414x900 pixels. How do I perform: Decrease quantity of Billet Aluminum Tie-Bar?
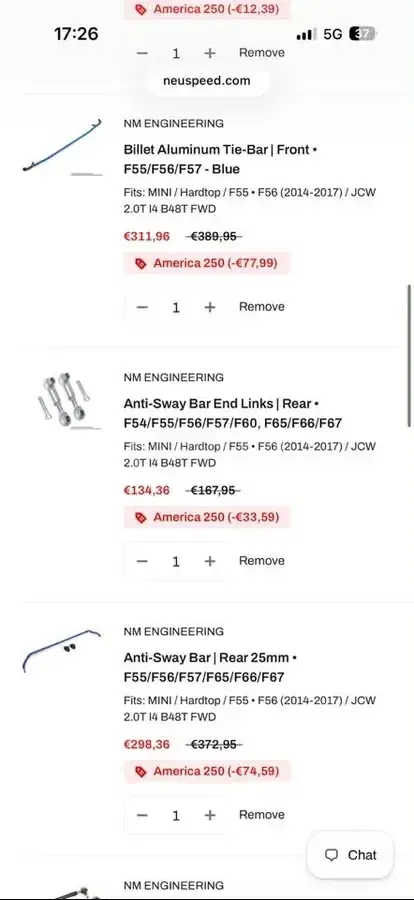pyautogui.click(x=142, y=307)
